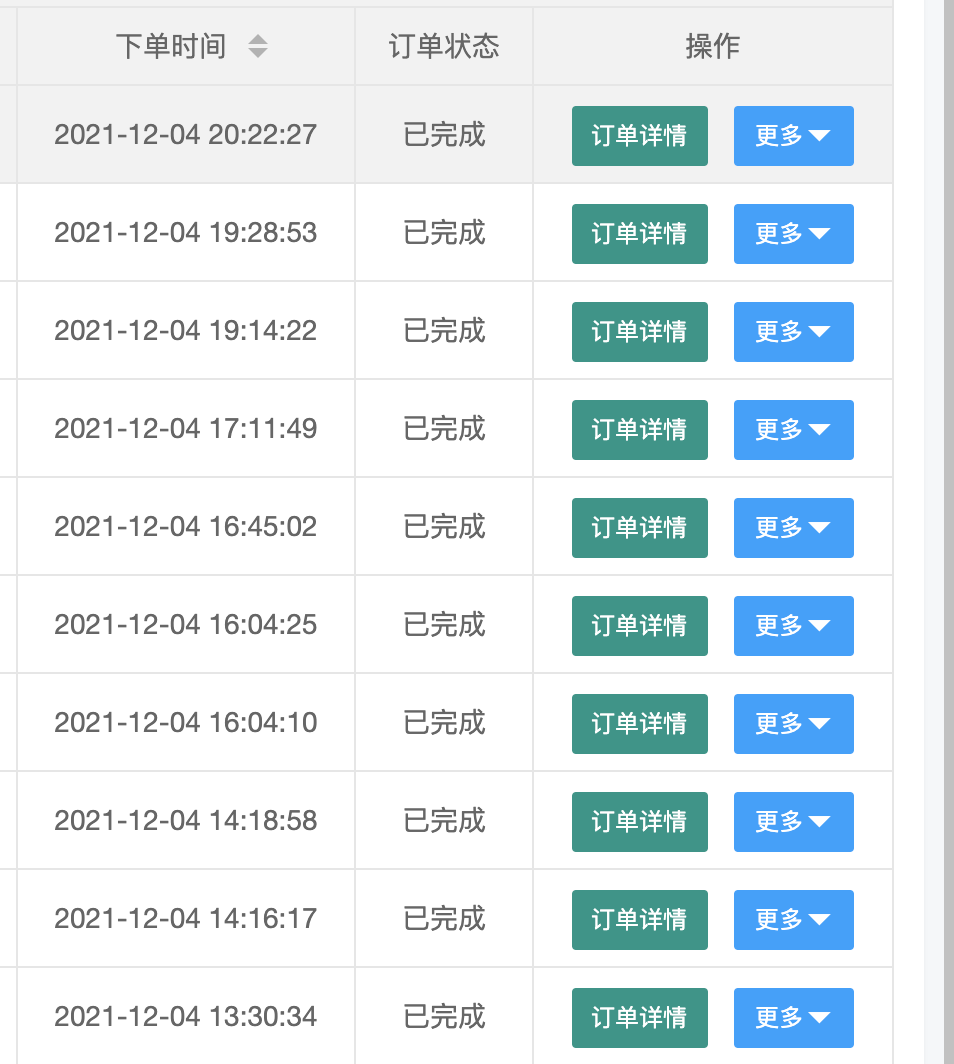Show 订单详情 for the 17:11:49 order
Viewport: 954px width, 1064px height.
[x=639, y=430]
